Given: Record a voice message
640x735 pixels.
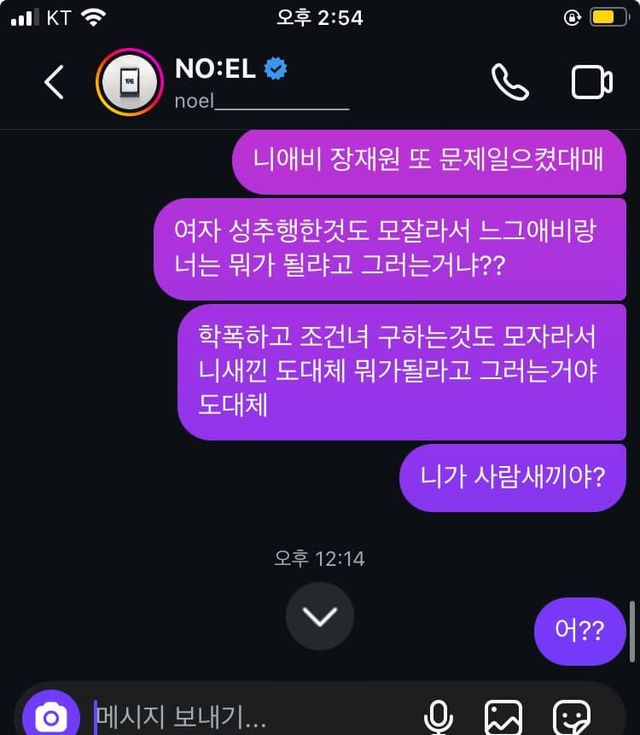Looking at the screenshot, I should tap(437, 716).
